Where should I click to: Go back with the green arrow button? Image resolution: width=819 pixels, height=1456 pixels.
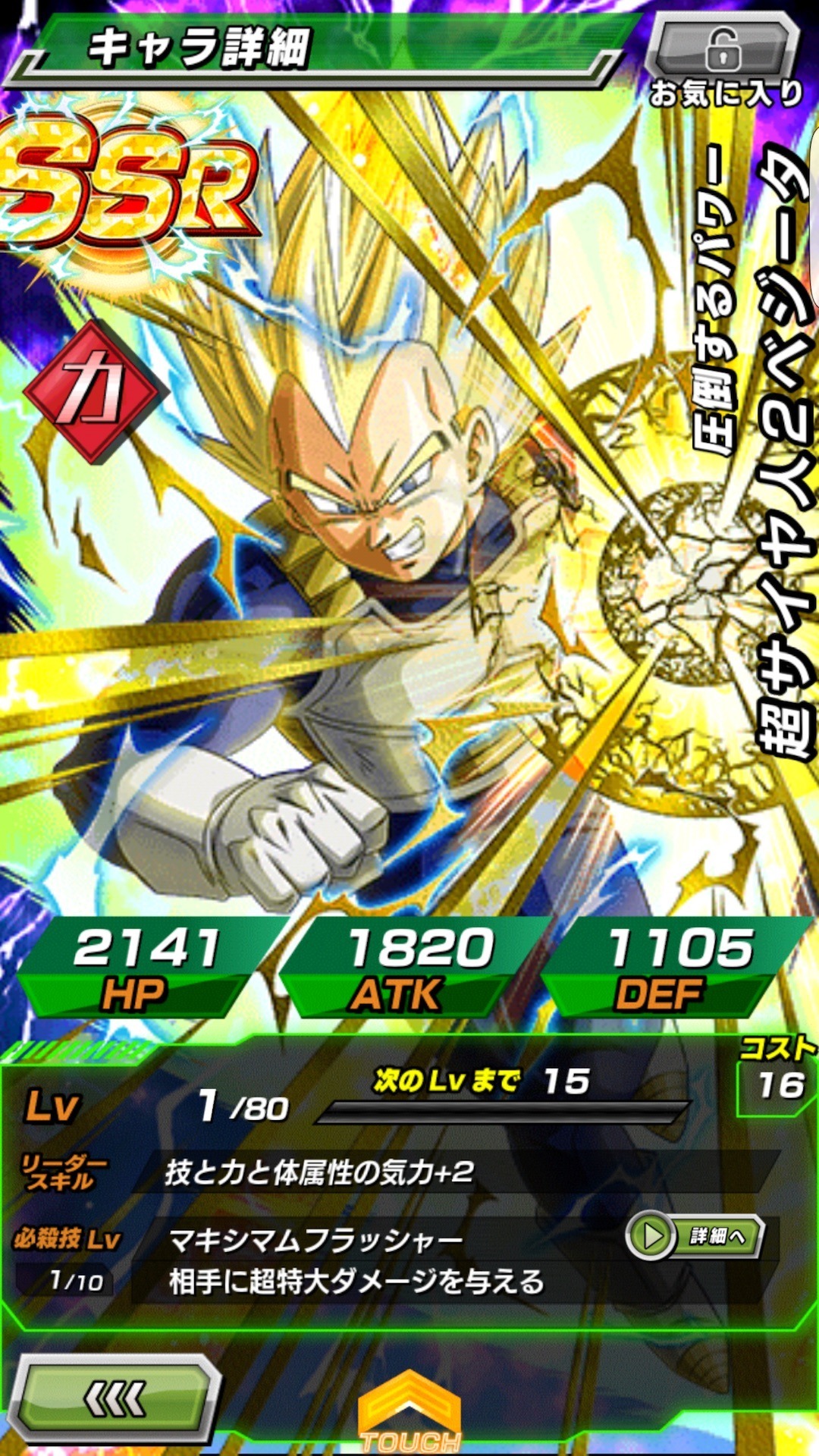[x=115, y=1398]
